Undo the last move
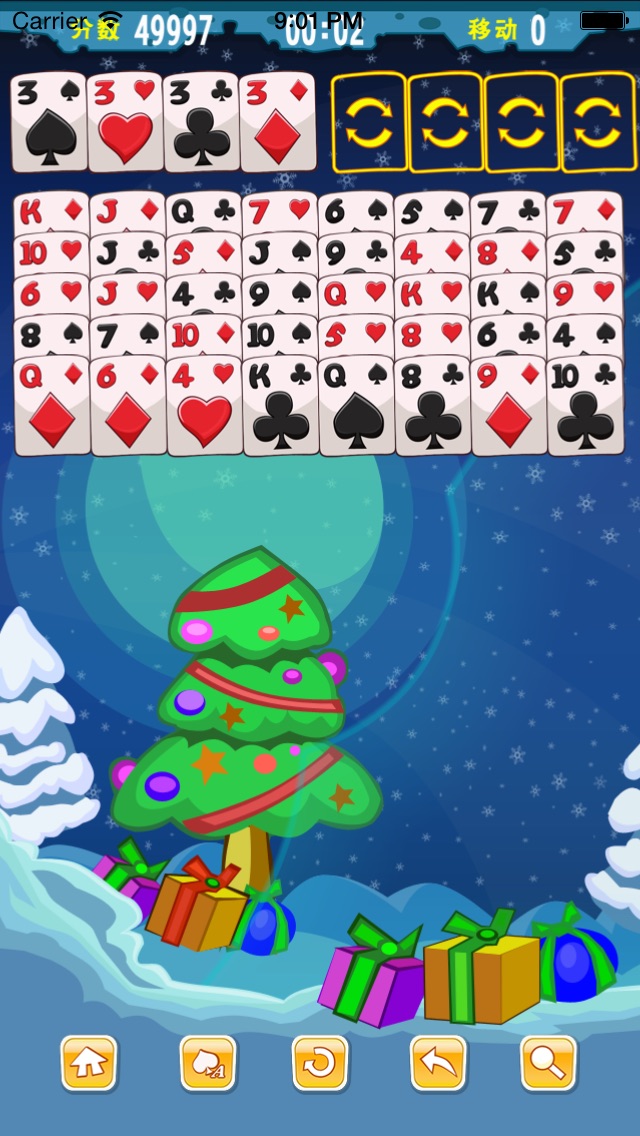The image size is (640, 1136). point(438,1062)
